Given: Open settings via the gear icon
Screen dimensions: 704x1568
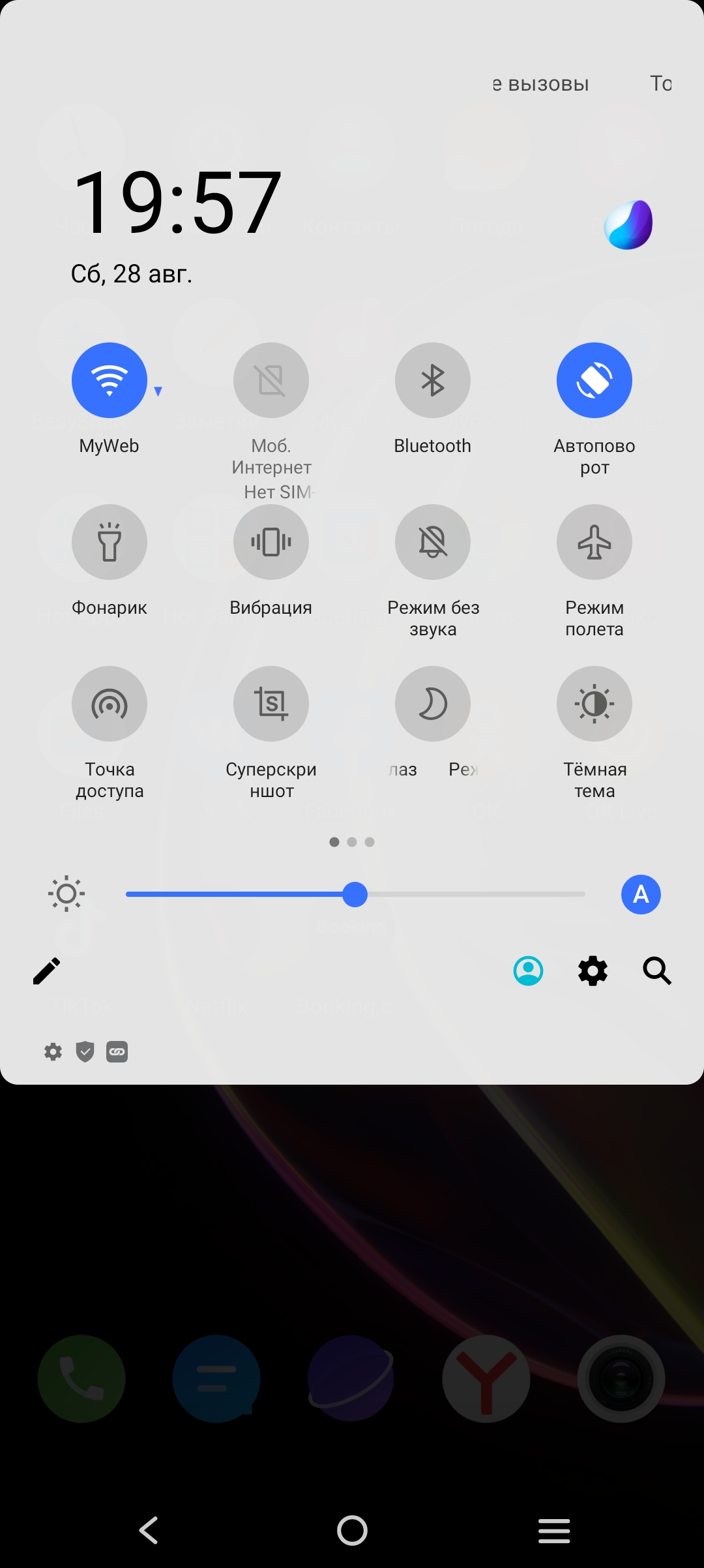Looking at the screenshot, I should [x=593, y=971].
